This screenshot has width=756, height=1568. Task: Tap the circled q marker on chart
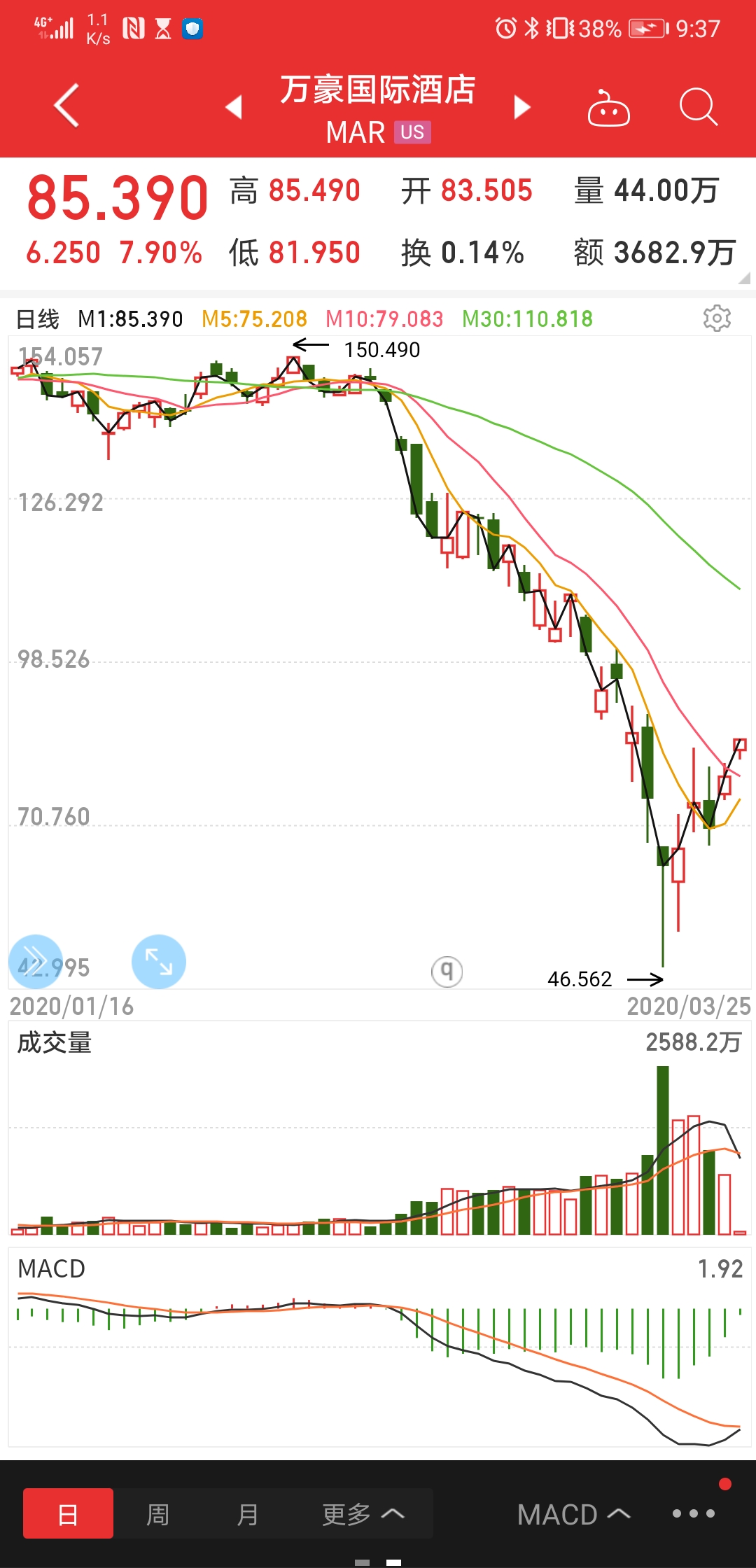447,972
